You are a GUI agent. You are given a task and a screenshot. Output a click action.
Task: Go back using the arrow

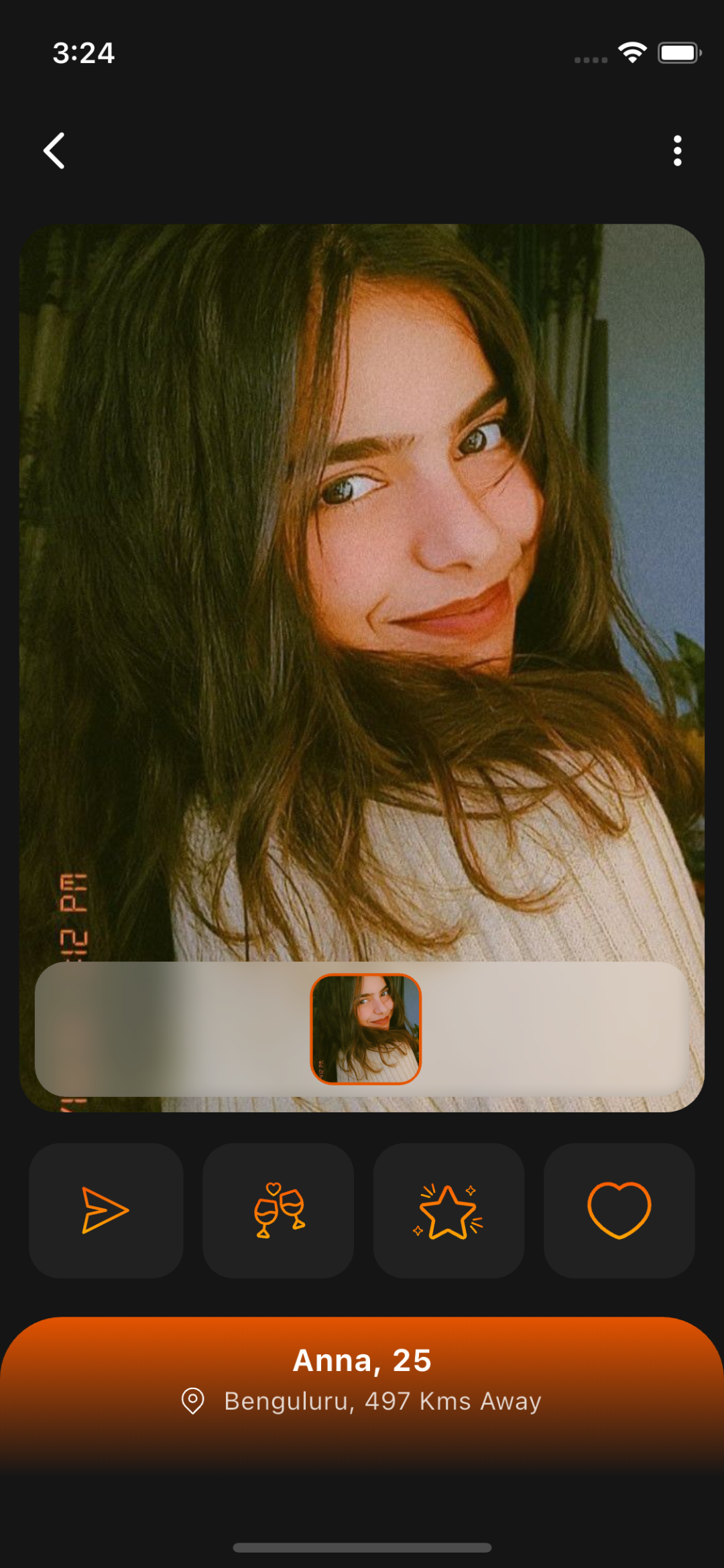tap(54, 151)
